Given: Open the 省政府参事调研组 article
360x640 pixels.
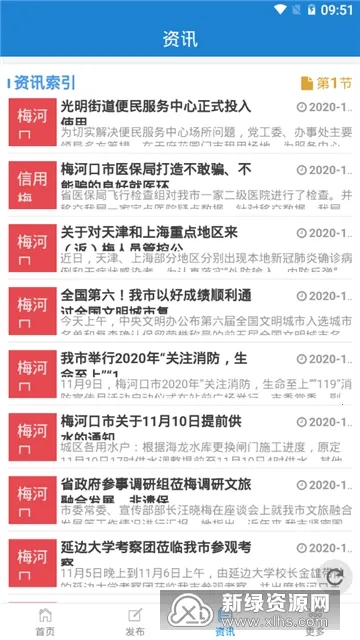Looking at the screenshot, I should (180, 500).
